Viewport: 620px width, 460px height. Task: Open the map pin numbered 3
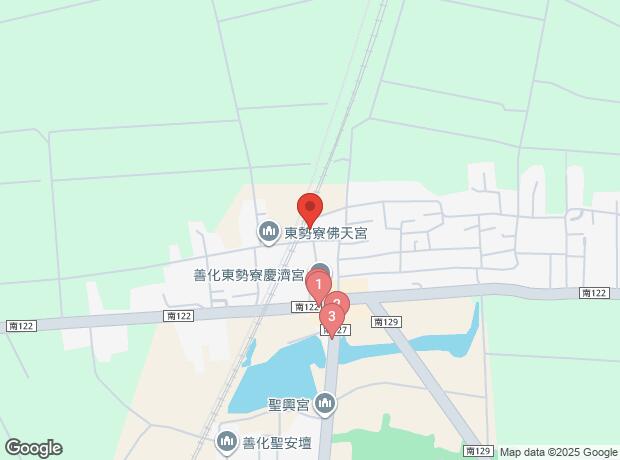[331, 318]
